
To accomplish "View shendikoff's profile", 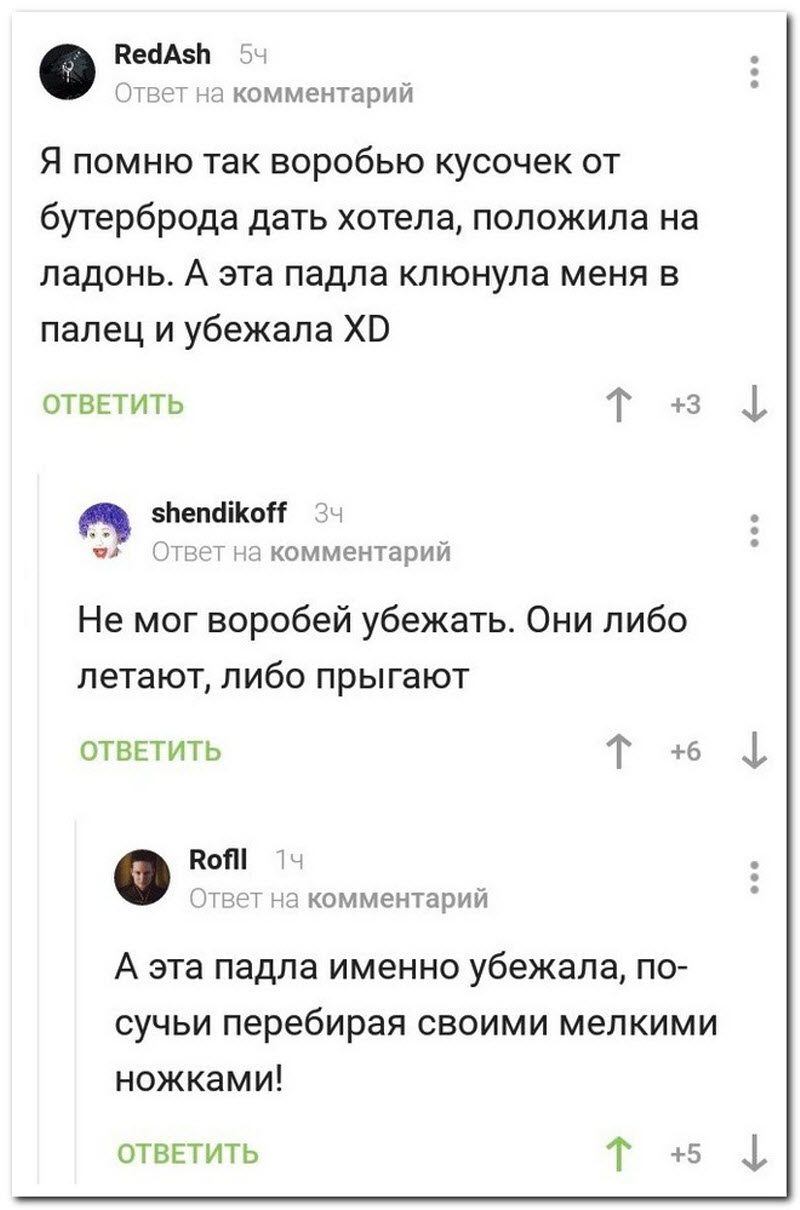I will coord(219,515).
